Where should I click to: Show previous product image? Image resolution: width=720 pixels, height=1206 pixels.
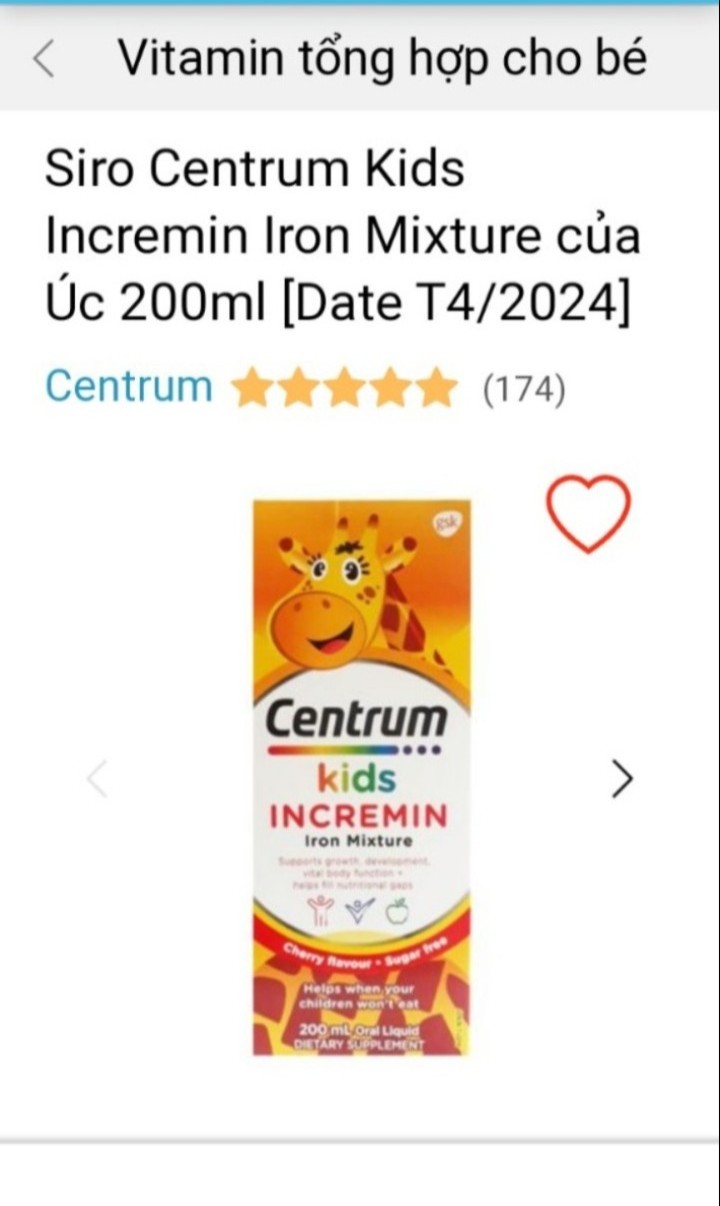pos(97,778)
